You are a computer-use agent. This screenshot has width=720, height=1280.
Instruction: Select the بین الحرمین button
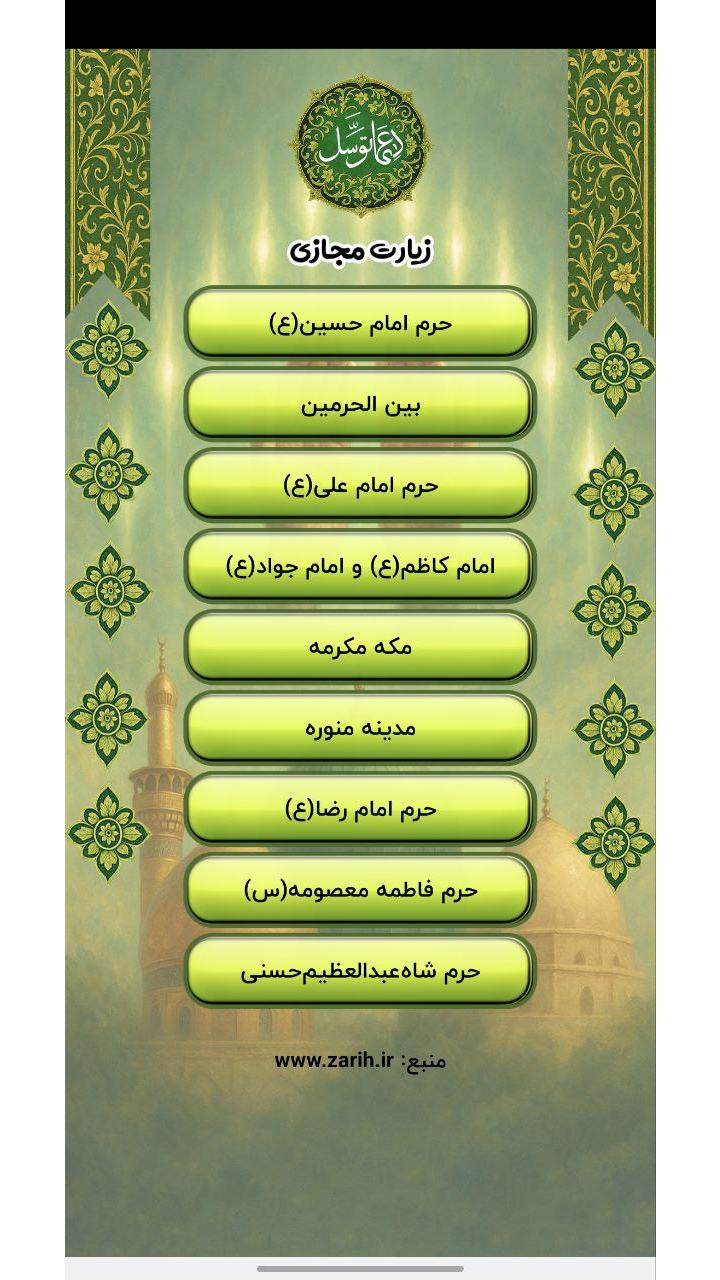[360, 404]
